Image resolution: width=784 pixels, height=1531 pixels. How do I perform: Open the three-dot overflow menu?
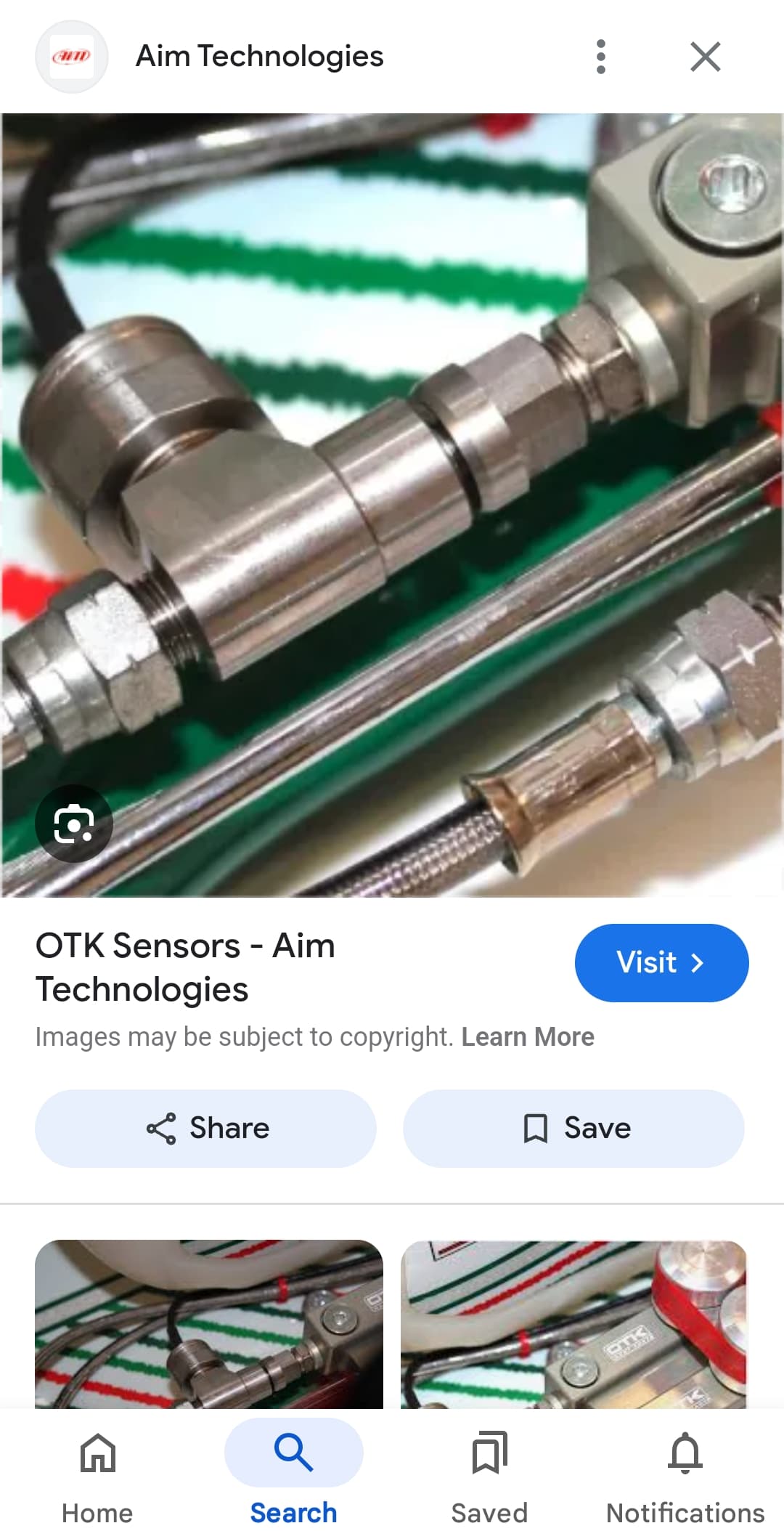[x=600, y=57]
